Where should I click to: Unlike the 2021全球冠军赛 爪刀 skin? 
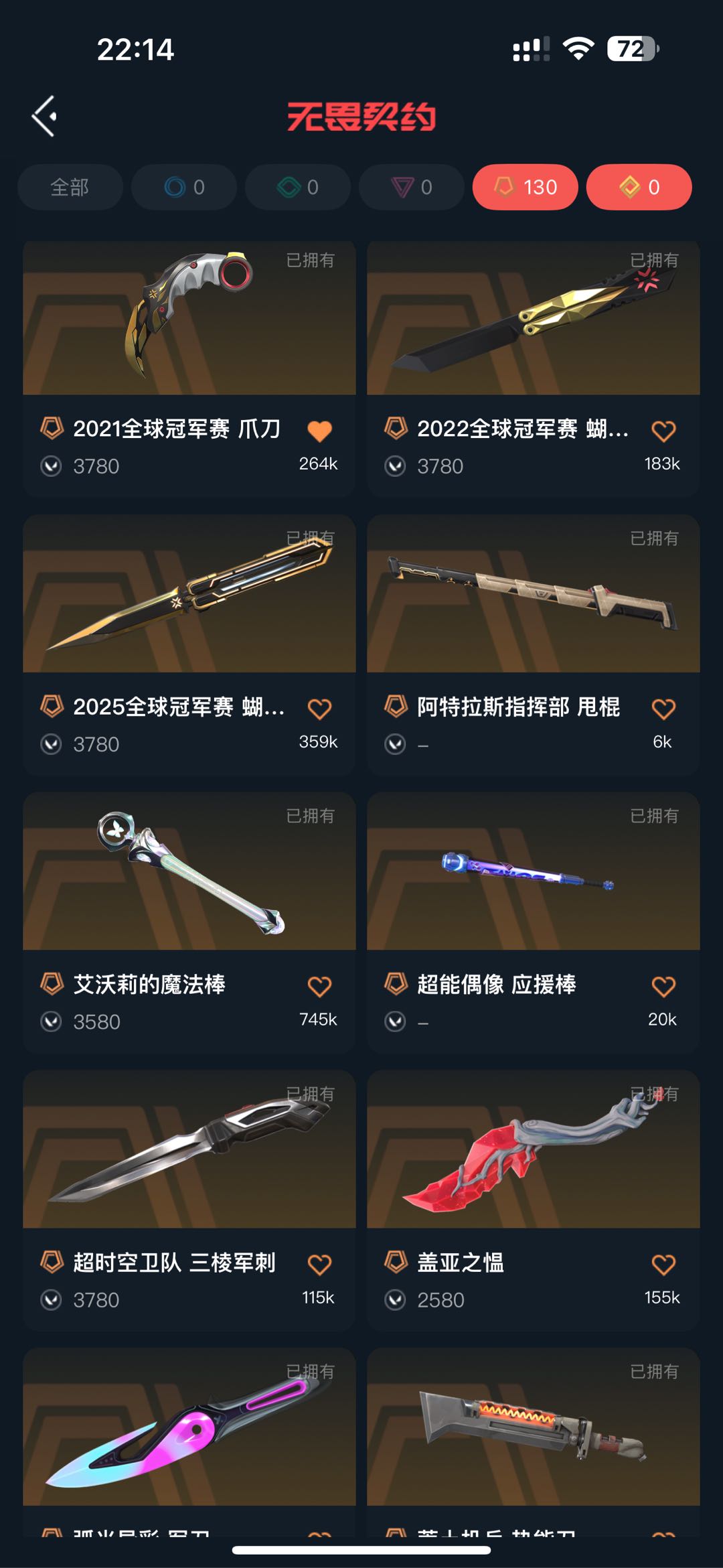[319, 431]
